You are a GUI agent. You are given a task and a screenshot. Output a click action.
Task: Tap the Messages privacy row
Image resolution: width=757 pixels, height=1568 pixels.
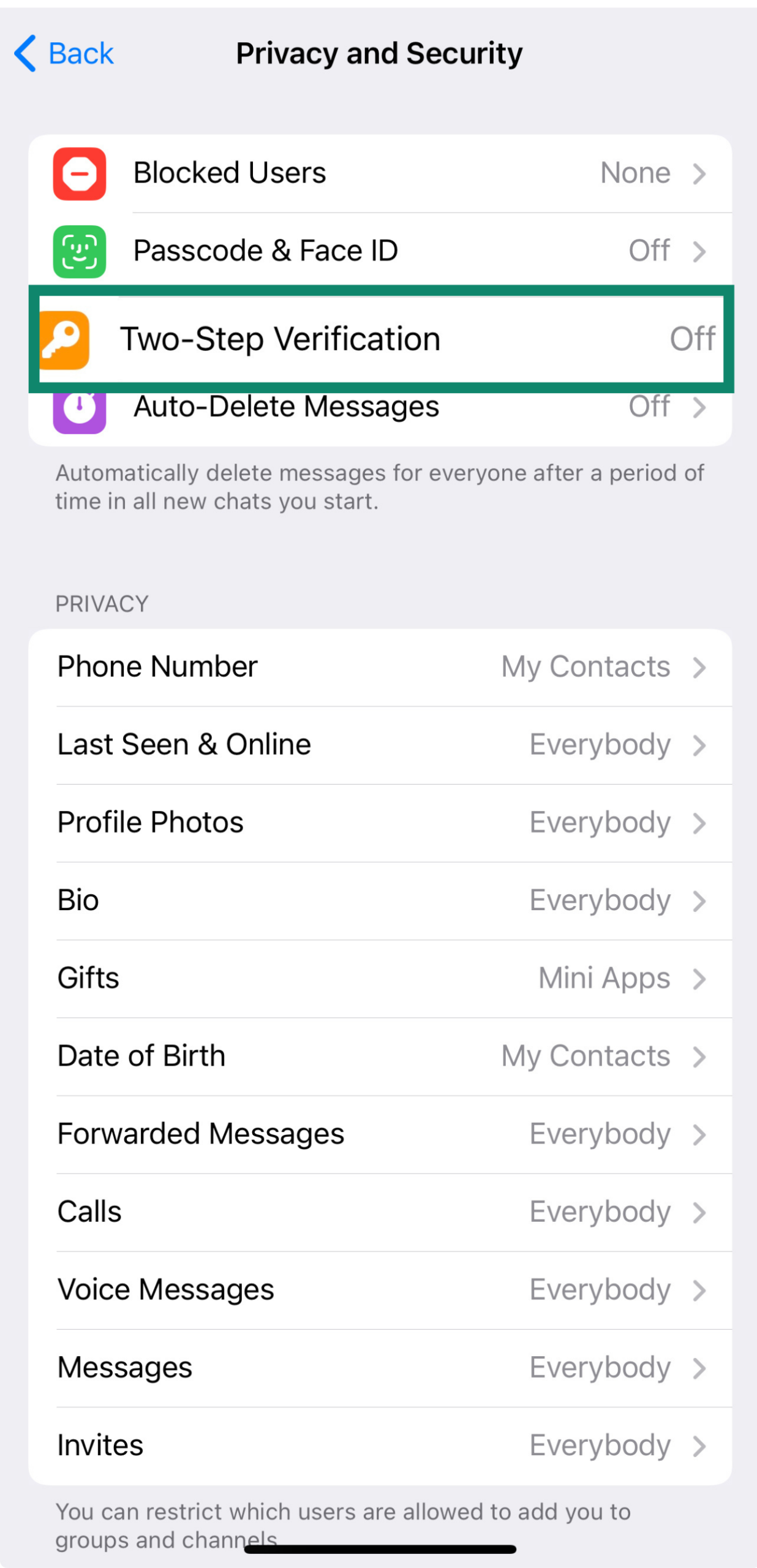[x=380, y=1367]
